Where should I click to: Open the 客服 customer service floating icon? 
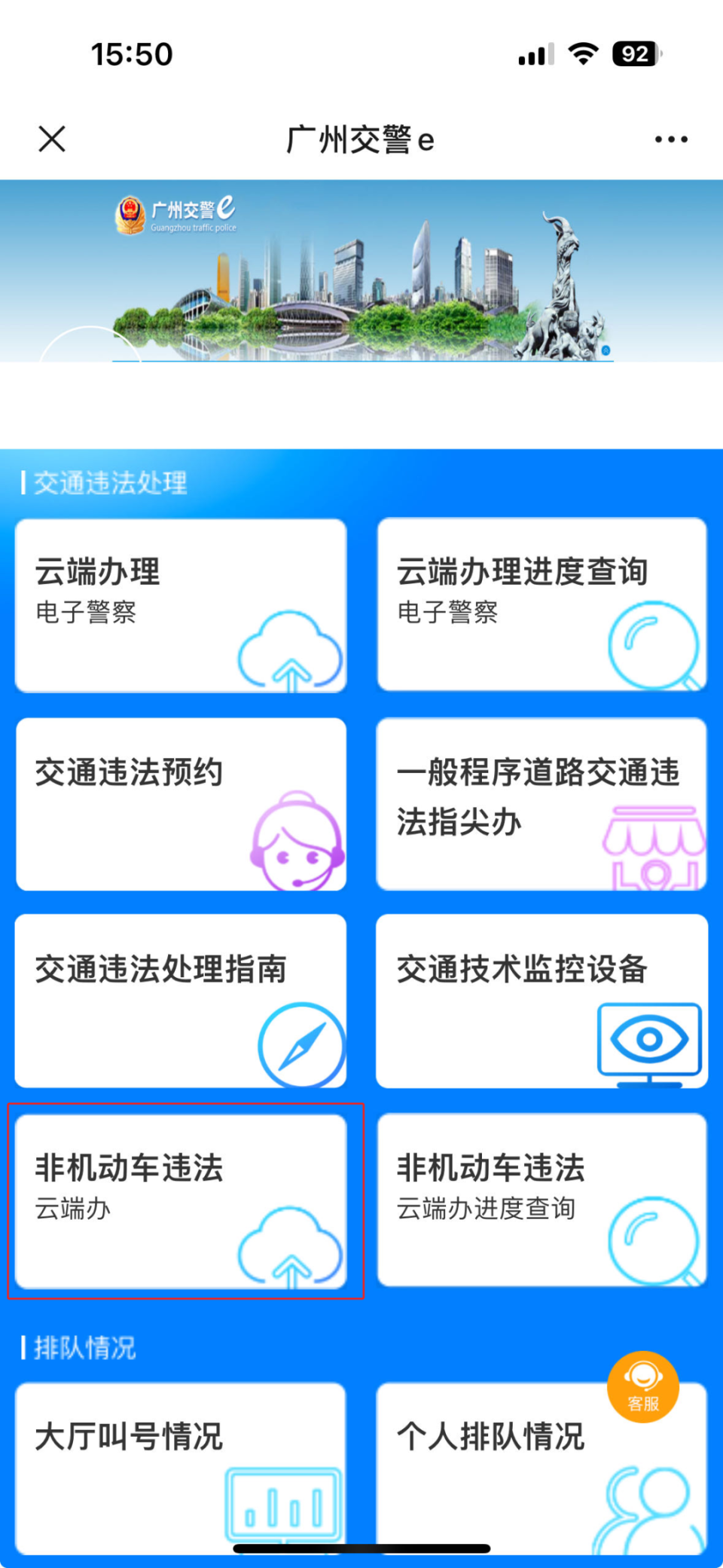click(643, 1386)
